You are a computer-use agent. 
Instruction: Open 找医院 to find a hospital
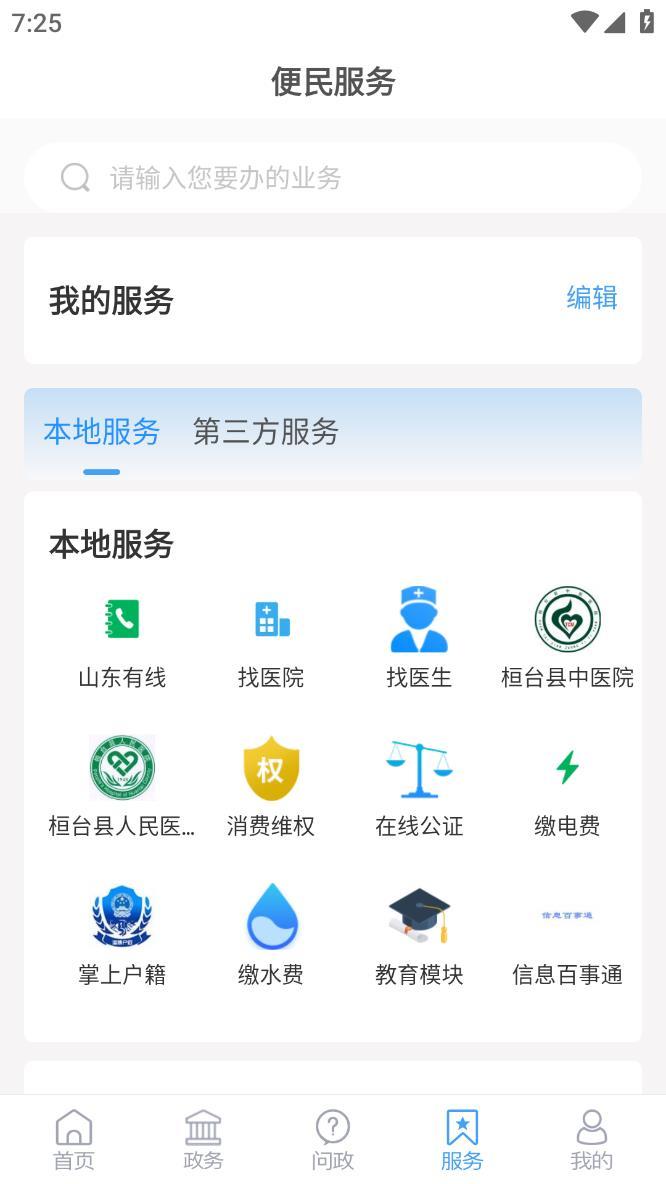pyautogui.click(x=271, y=638)
